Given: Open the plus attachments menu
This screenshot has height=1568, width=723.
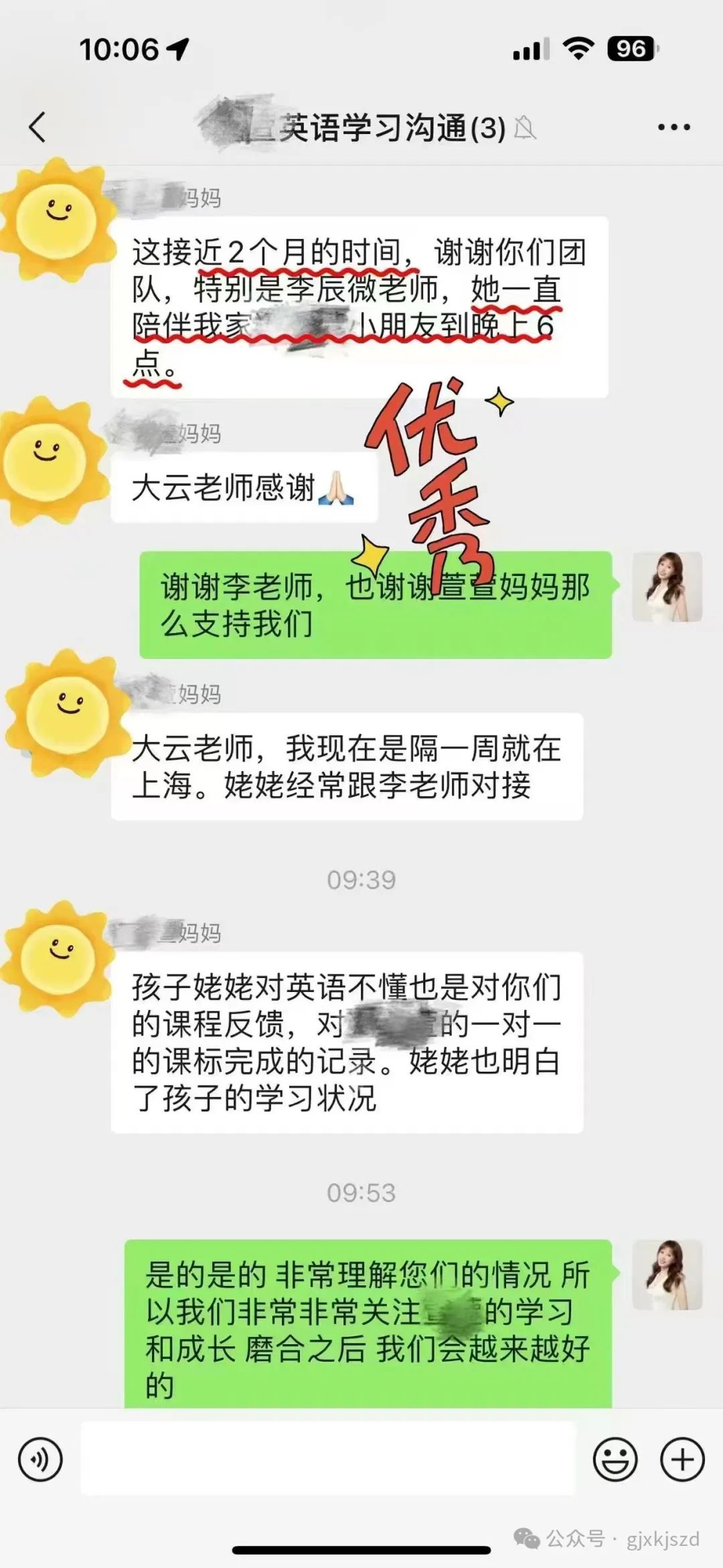Looking at the screenshot, I should (682, 1459).
